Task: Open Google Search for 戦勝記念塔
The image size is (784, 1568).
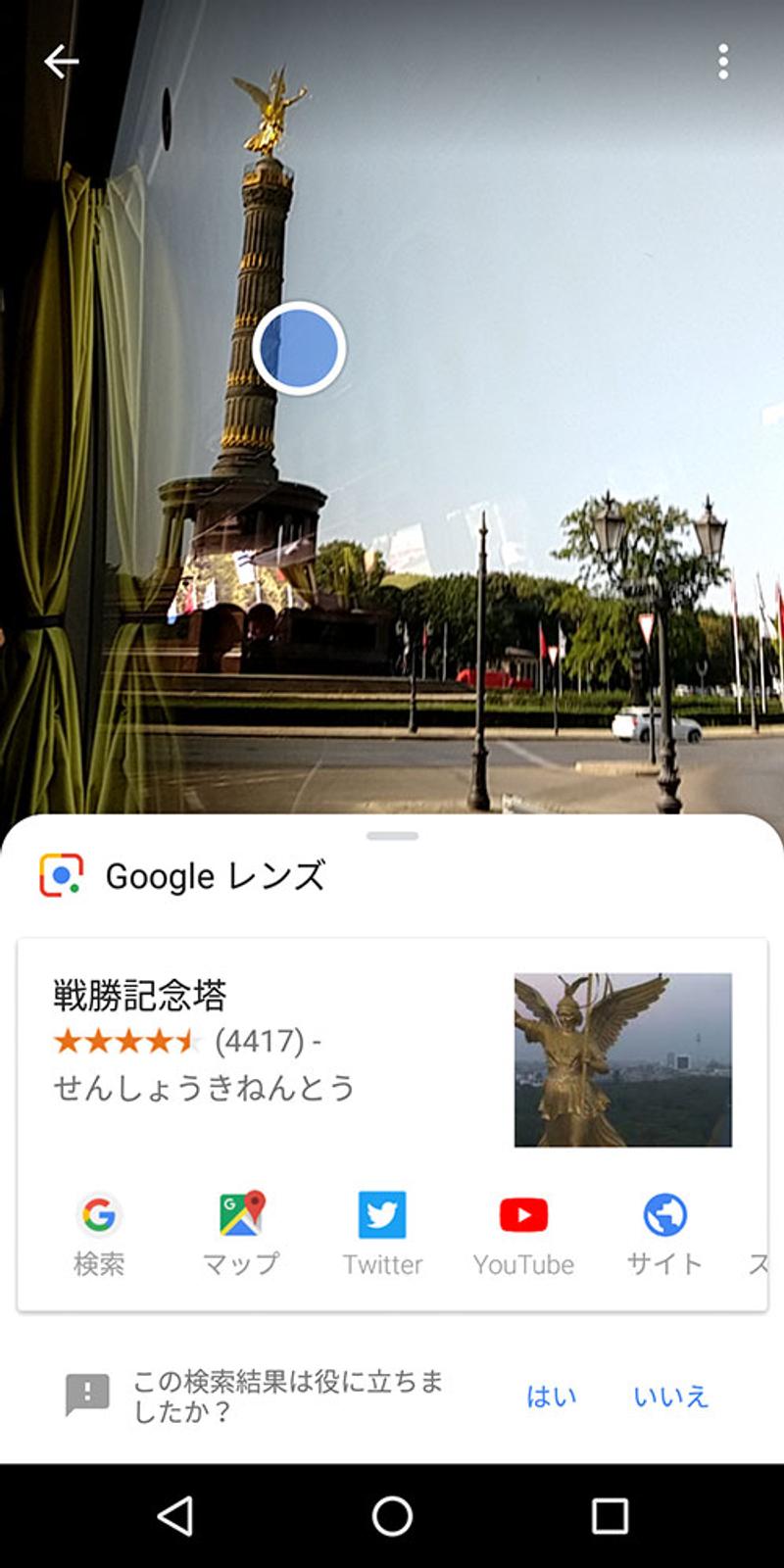Action: 98,1230
